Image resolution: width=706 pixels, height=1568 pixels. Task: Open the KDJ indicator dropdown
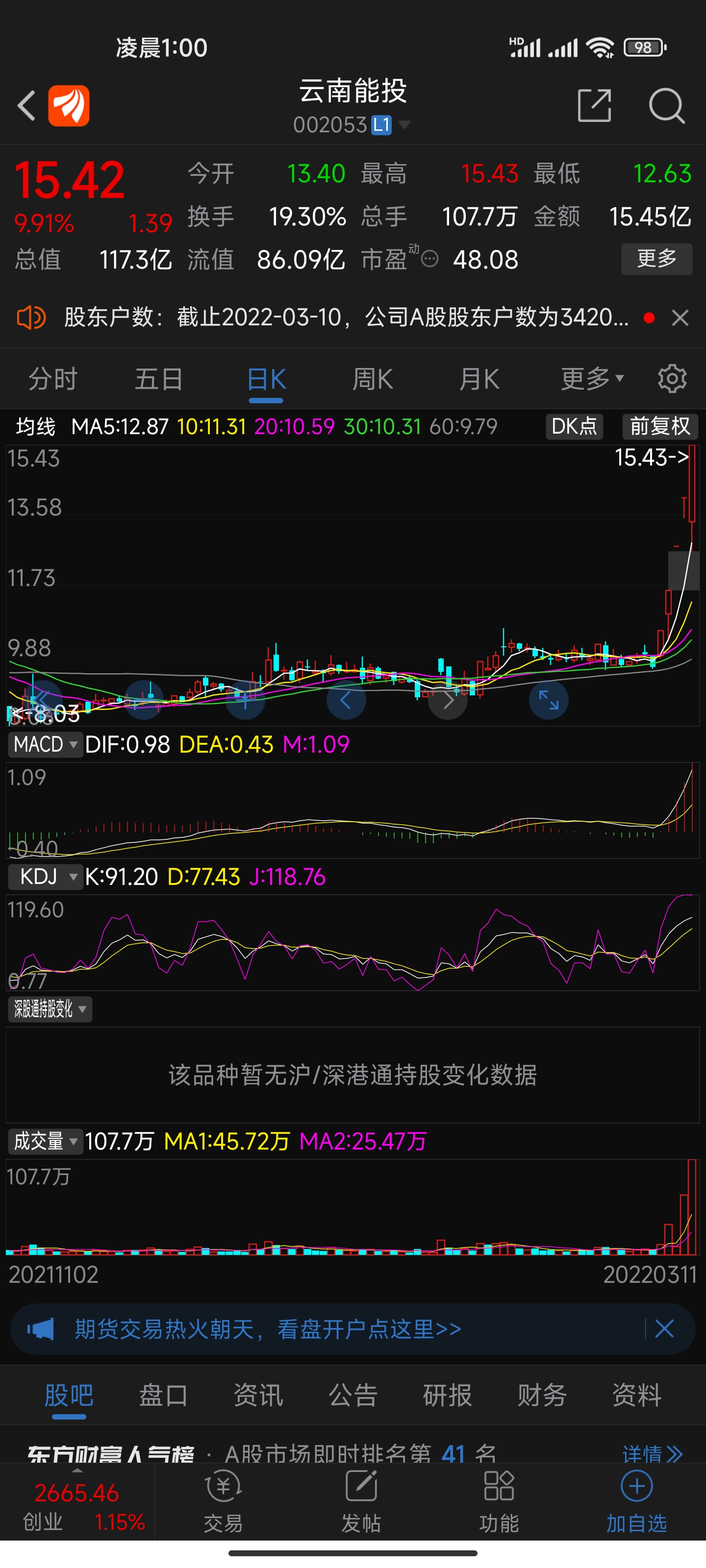[x=45, y=877]
